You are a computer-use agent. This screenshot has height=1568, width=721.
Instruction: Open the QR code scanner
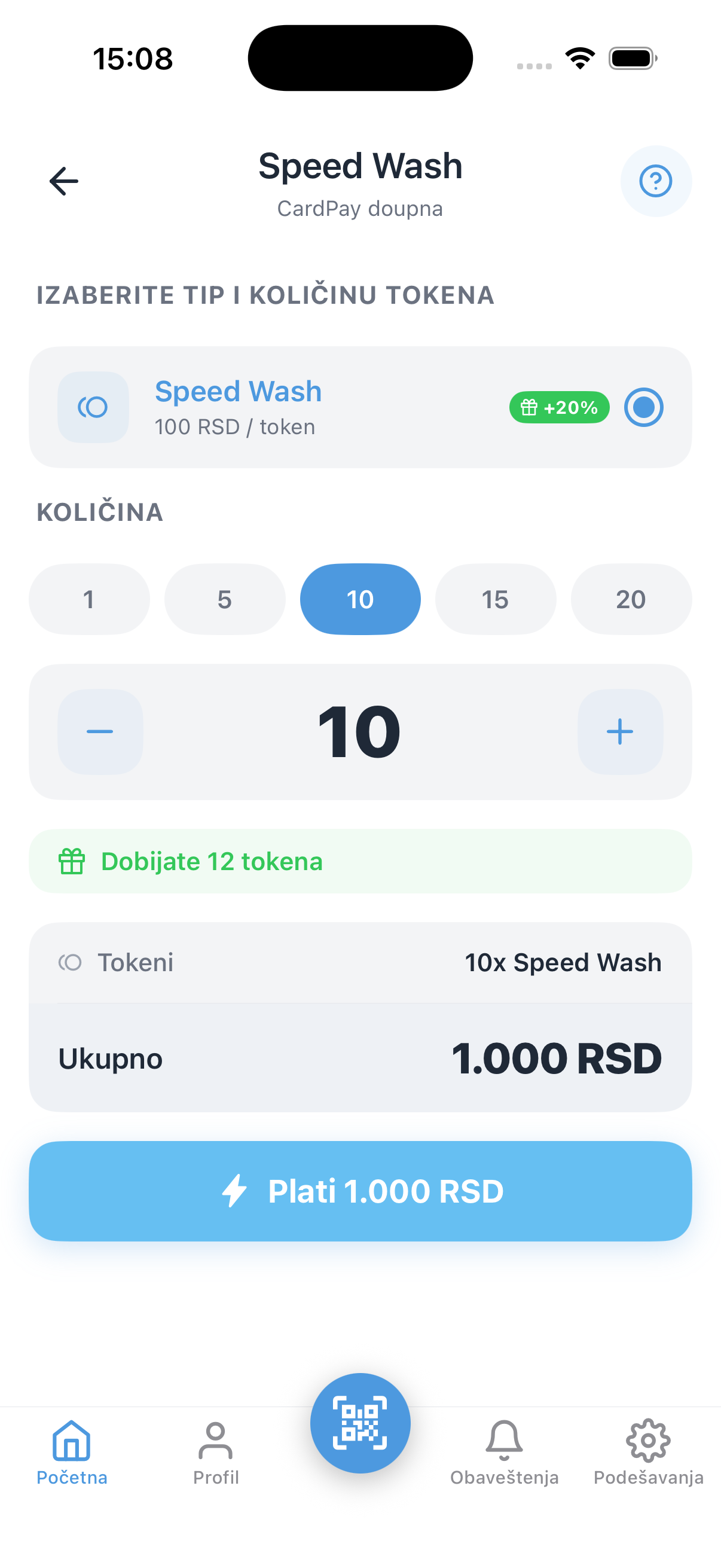pos(360,1423)
